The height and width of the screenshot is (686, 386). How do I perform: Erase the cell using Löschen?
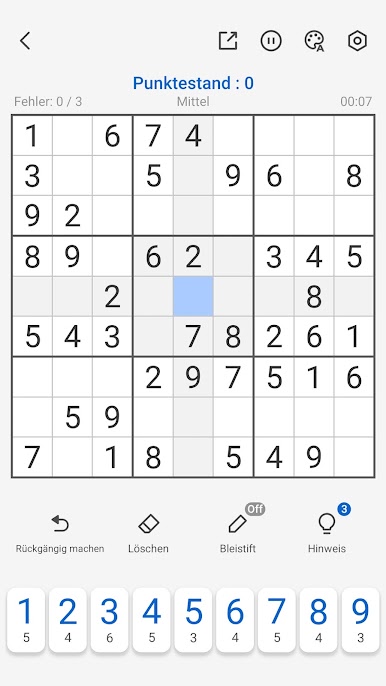pos(148,534)
